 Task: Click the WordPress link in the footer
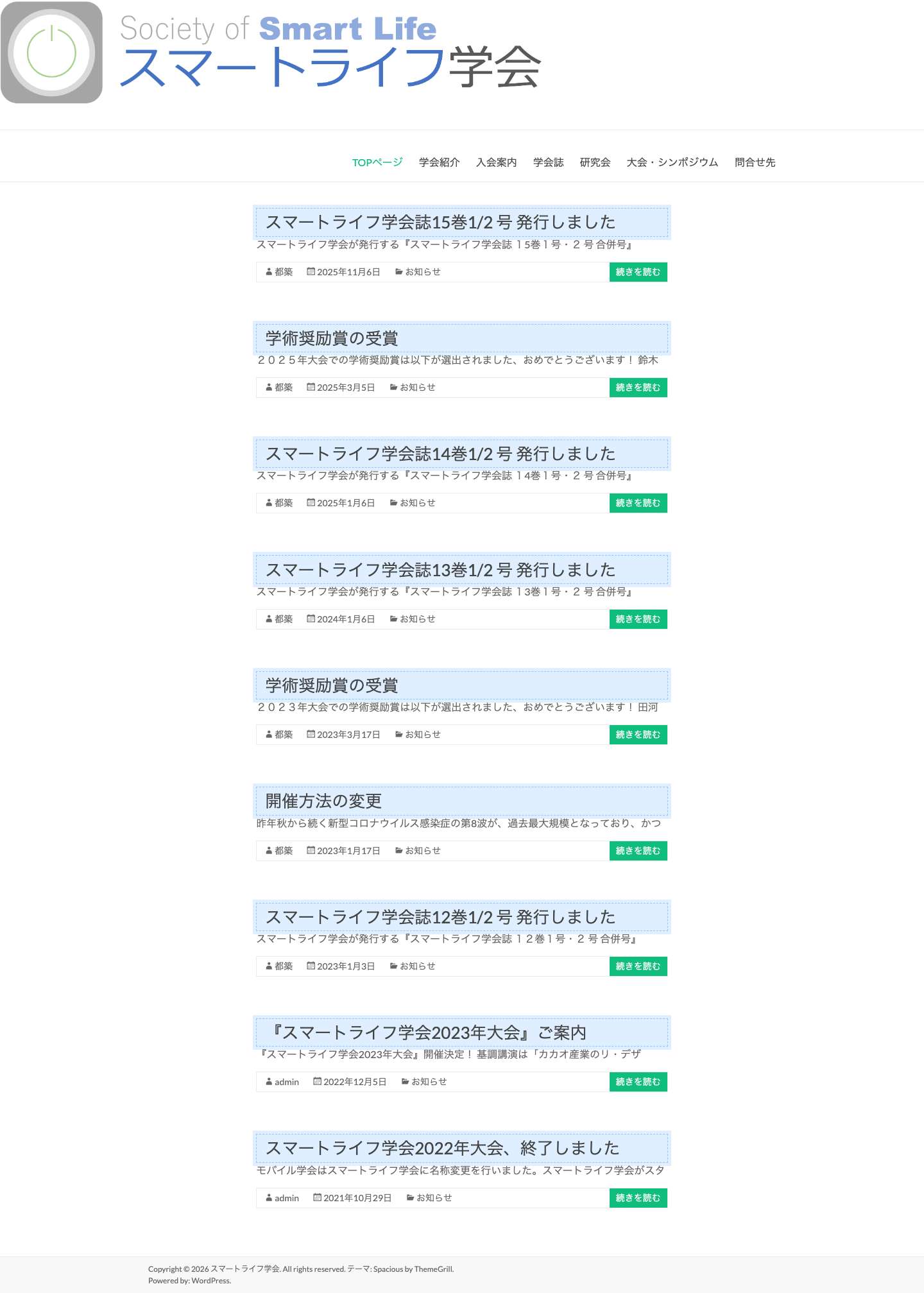point(211,1281)
